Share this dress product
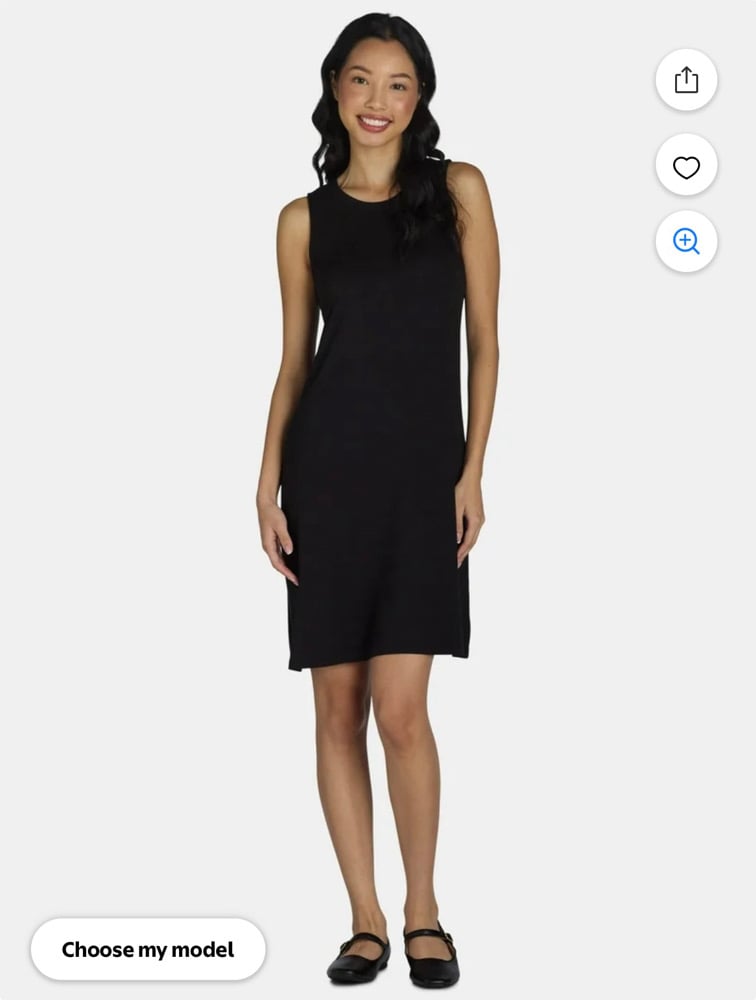The image size is (756, 1000). click(686, 80)
